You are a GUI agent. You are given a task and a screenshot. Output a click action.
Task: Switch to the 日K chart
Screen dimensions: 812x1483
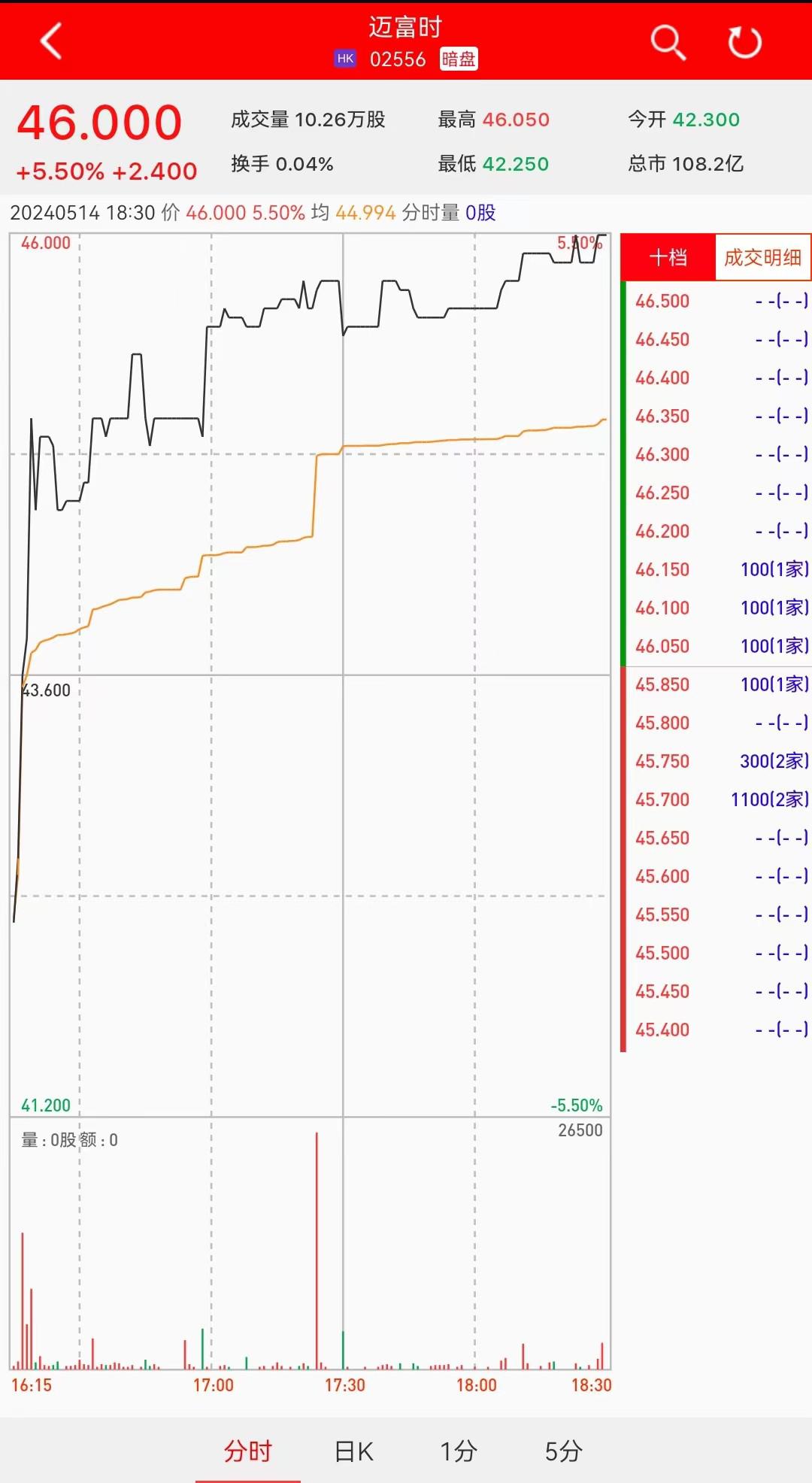point(354,1450)
